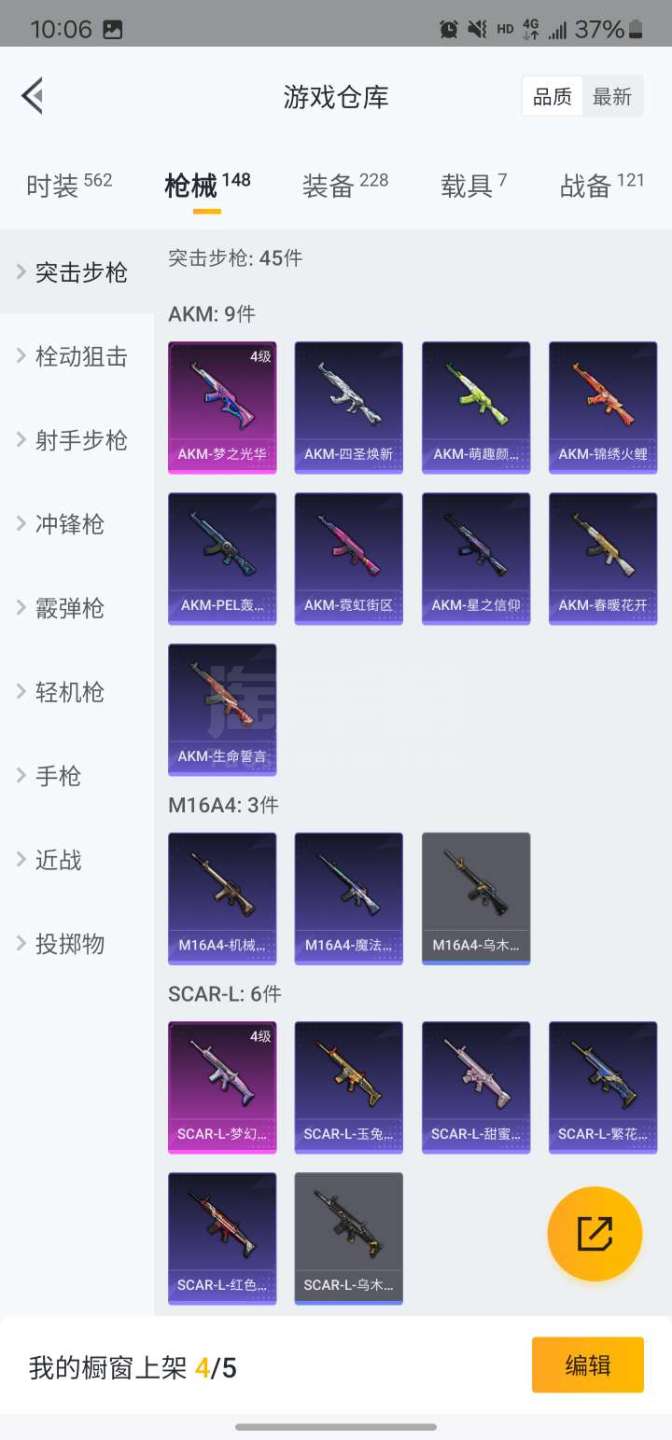Show the 手枪 category
Viewport: 672px width, 1440px height.
point(58,776)
